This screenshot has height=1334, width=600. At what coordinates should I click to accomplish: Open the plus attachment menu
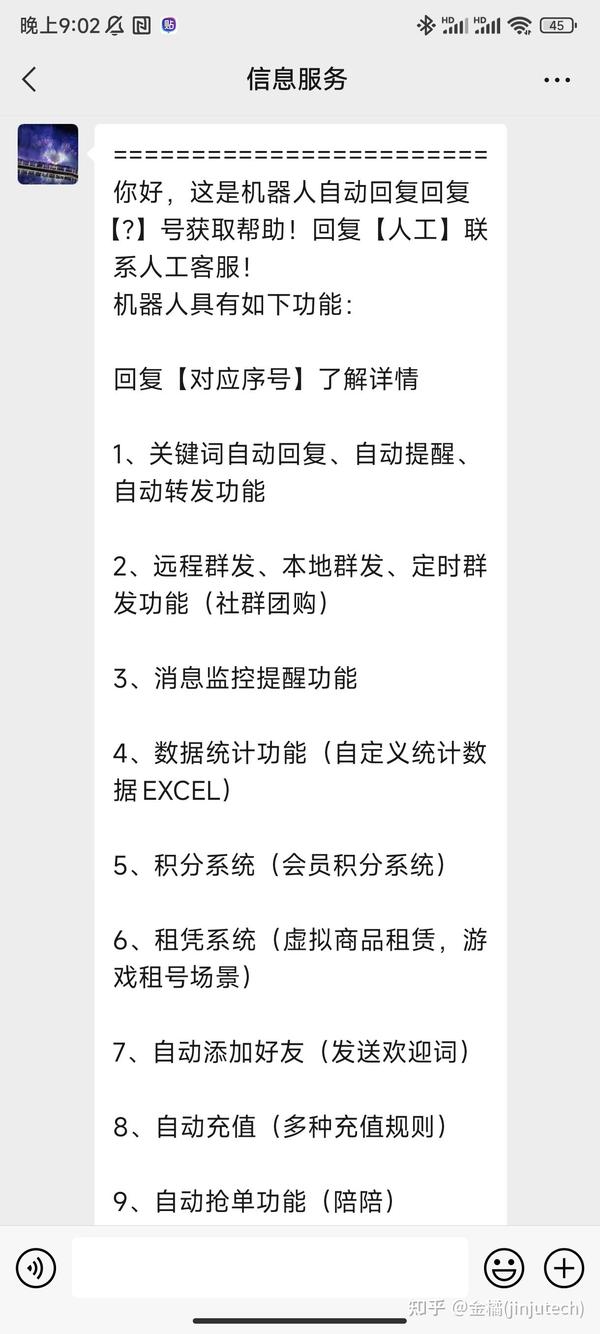click(563, 1268)
